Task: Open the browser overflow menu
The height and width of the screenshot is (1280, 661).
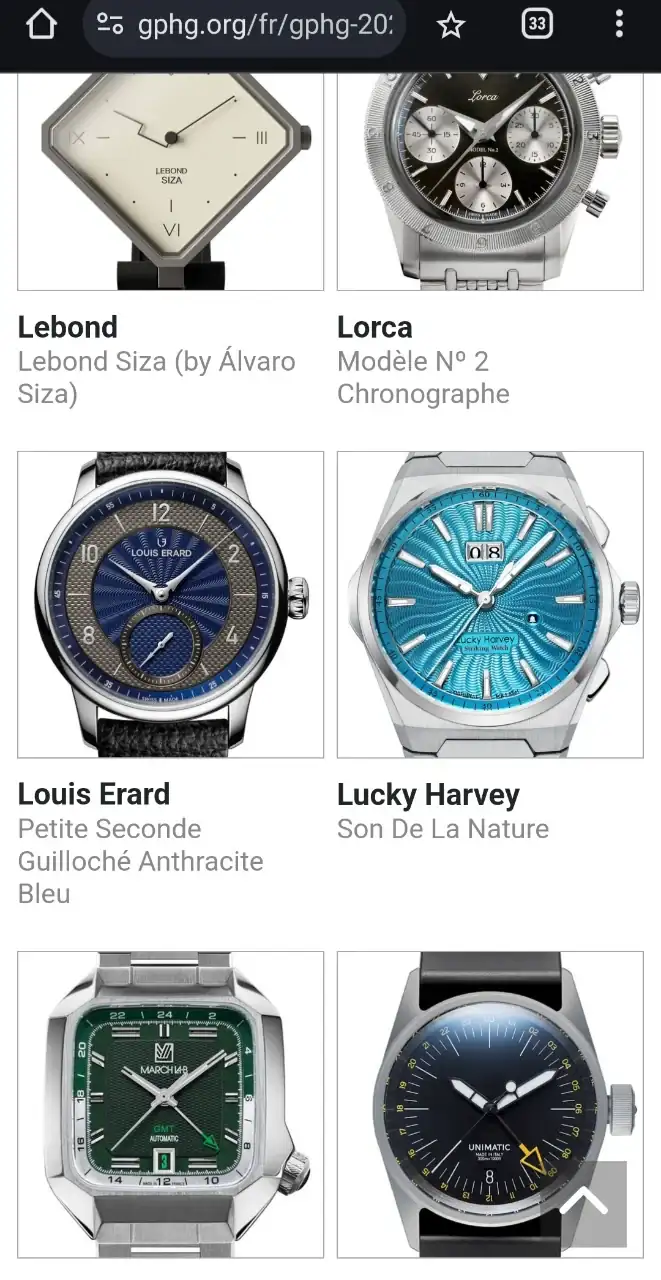Action: click(620, 25)
